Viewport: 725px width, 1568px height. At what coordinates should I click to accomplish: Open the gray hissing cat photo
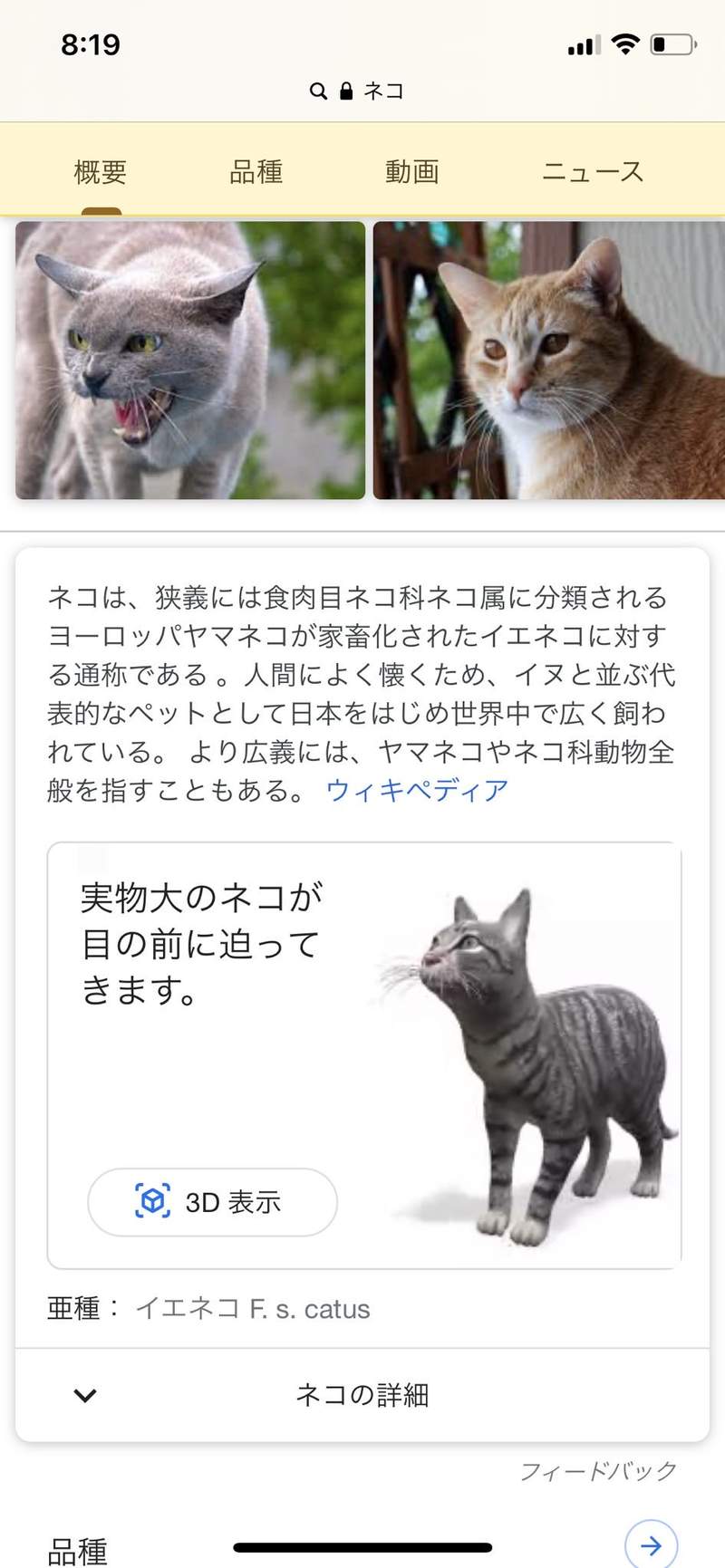(x=190, y=361)
